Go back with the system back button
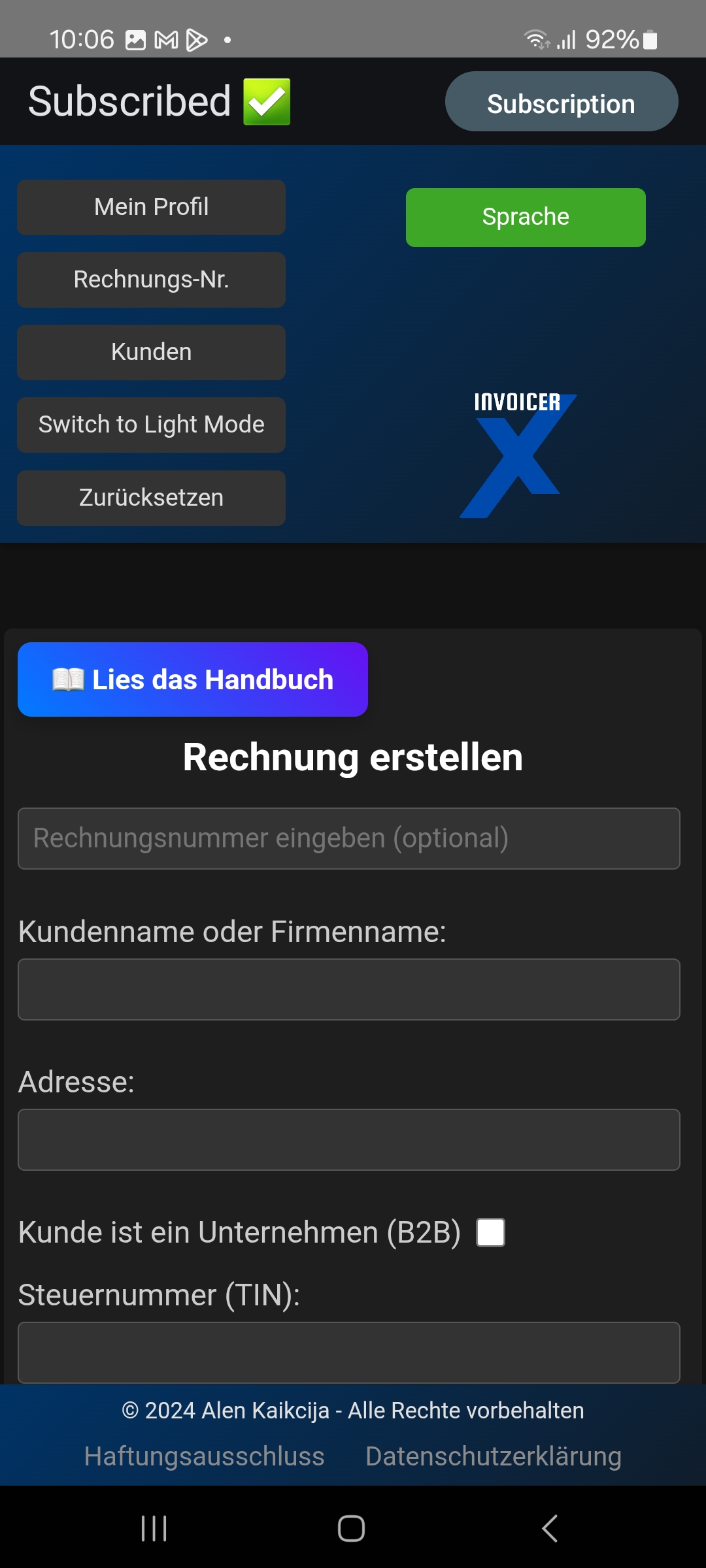Viewport: 706px width, 1568px height. click(x=550, y=1528)
